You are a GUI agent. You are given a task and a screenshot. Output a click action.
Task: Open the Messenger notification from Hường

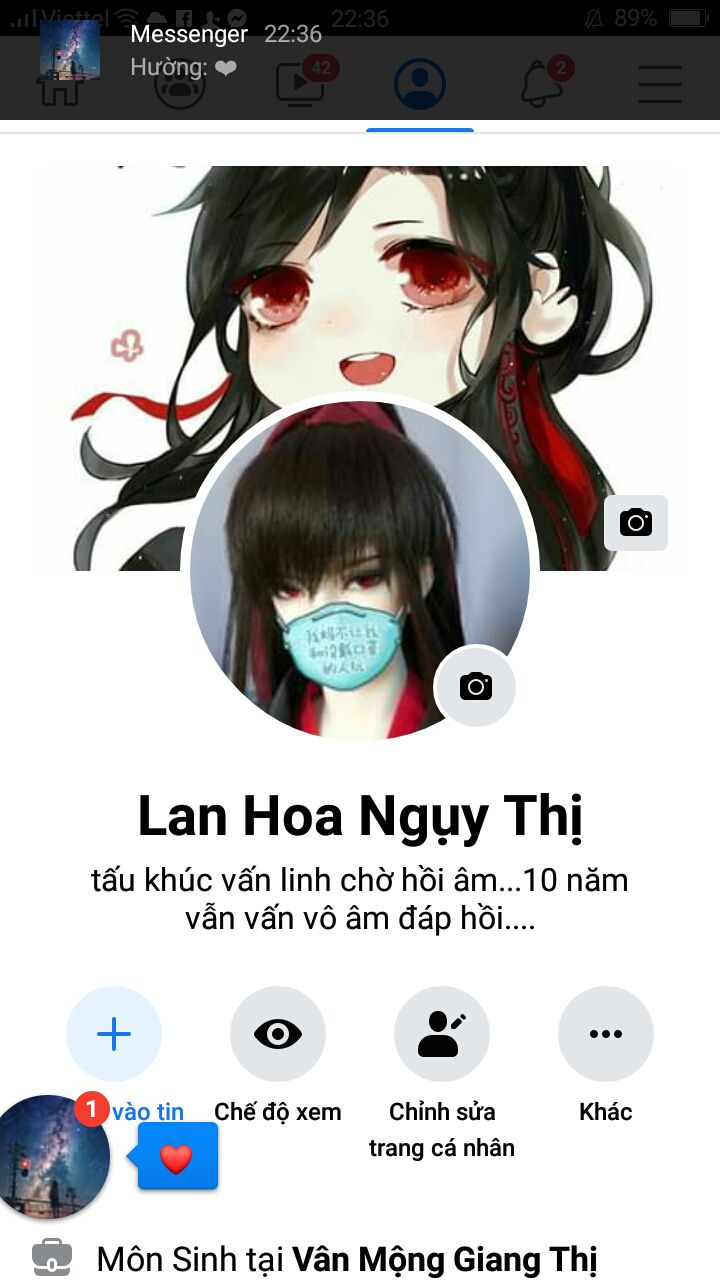click(x=190, y=50)
